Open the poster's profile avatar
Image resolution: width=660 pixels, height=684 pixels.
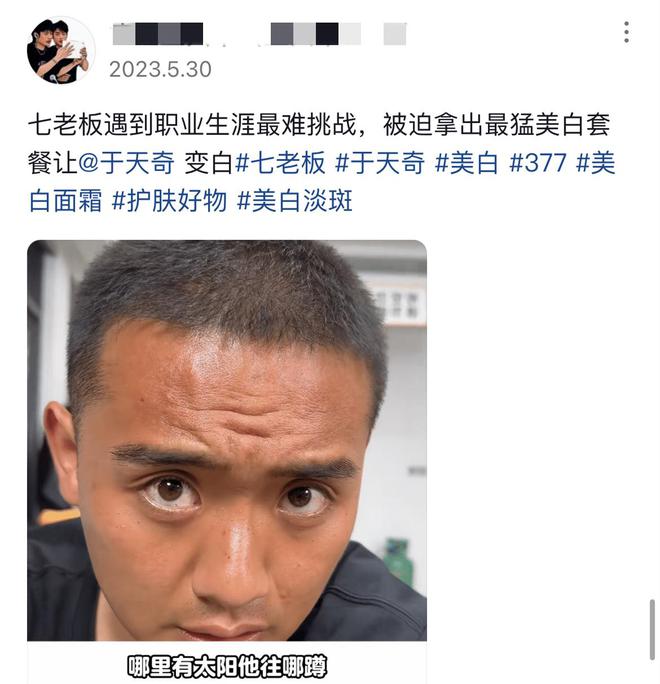60,50
